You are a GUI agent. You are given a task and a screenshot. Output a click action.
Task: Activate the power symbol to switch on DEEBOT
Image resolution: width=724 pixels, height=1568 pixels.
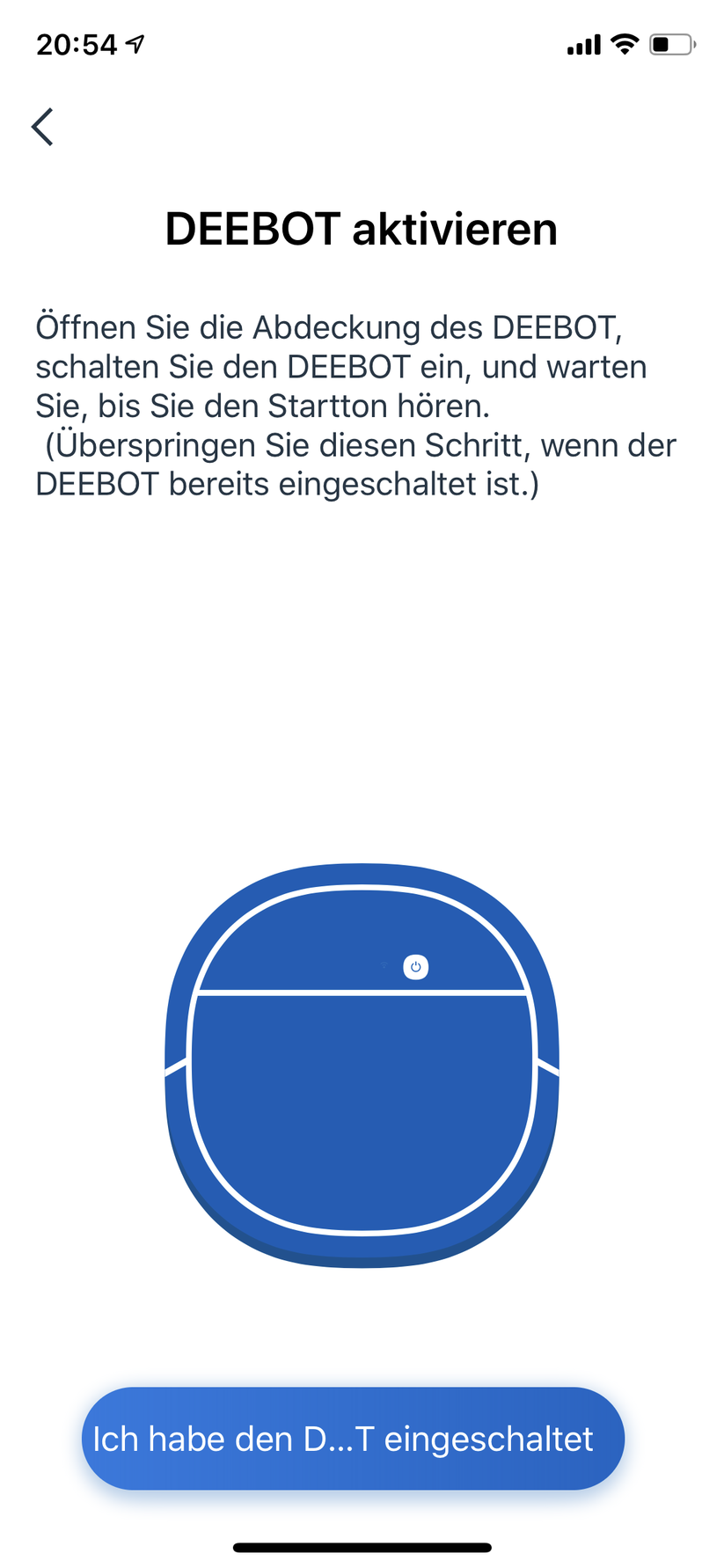pyautogui.click(x=414, y=966)
